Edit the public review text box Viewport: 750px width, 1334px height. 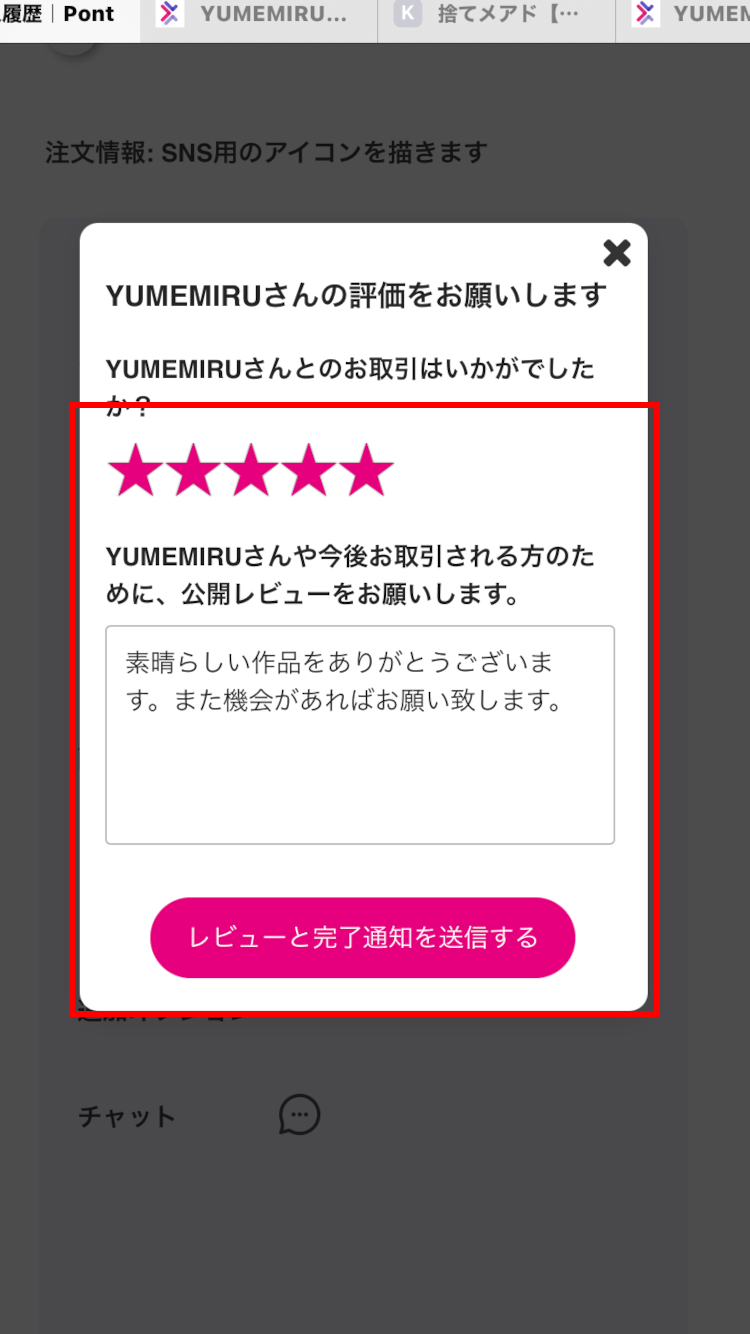[360, 735]
